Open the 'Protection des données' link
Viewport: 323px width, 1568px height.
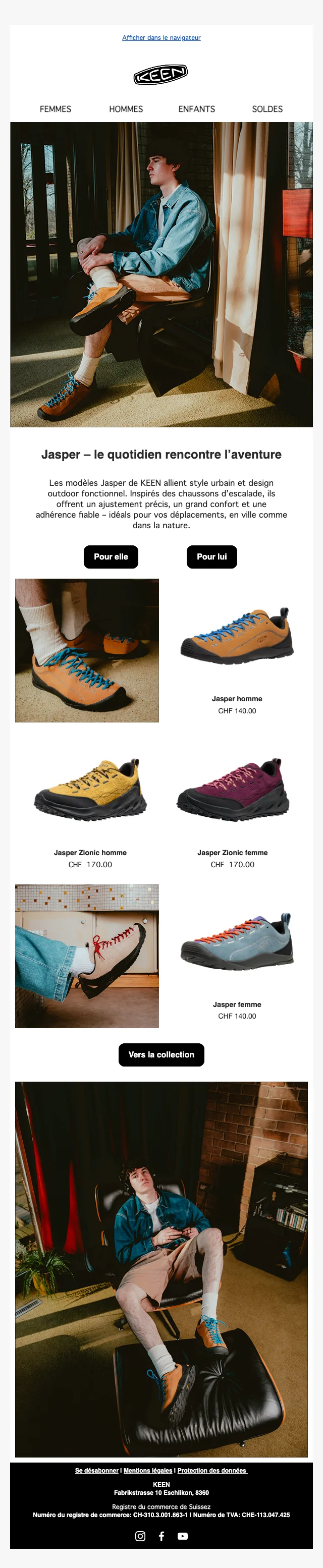point(212,1470)
